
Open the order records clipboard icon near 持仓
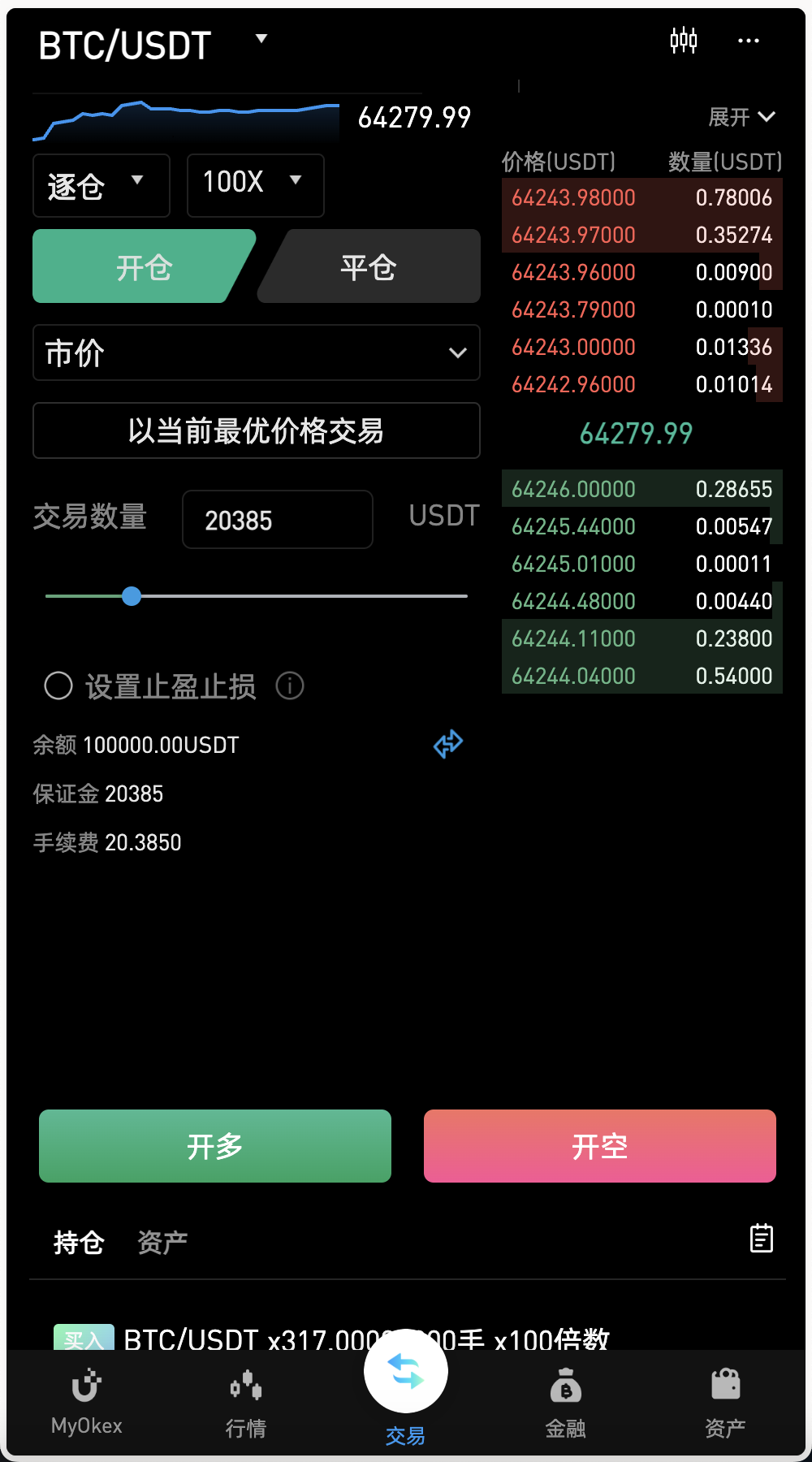pos(761,1239)
